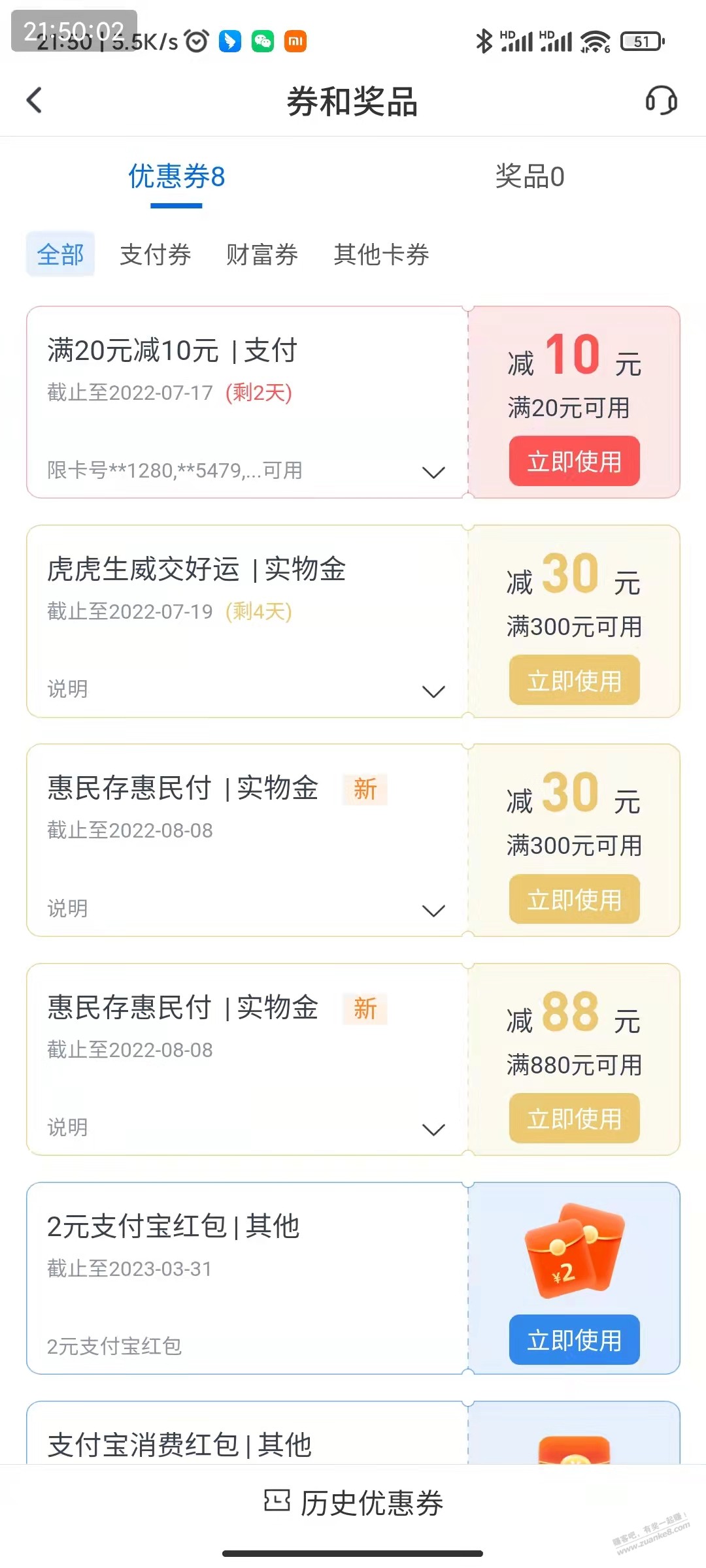Use the 减88元 惠民存惠民付 coupon

click(x=574, y=1119)
